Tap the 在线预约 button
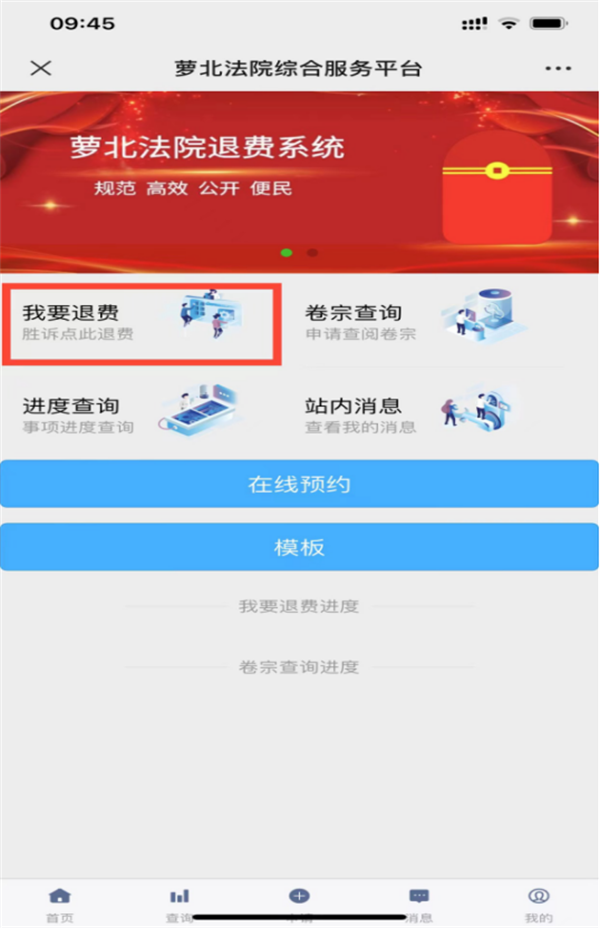600x928 pixels. [x=300, y=485]
